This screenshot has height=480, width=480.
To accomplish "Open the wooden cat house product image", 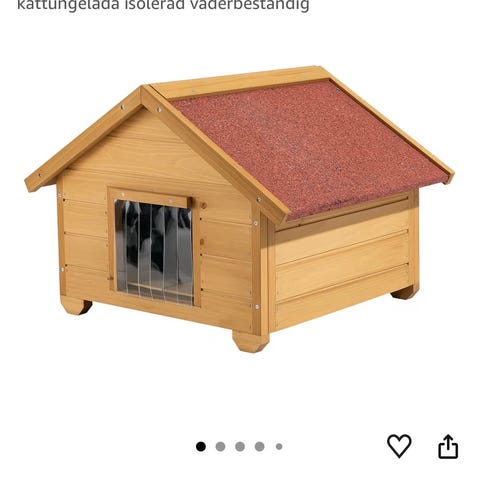I will [239, 209].
